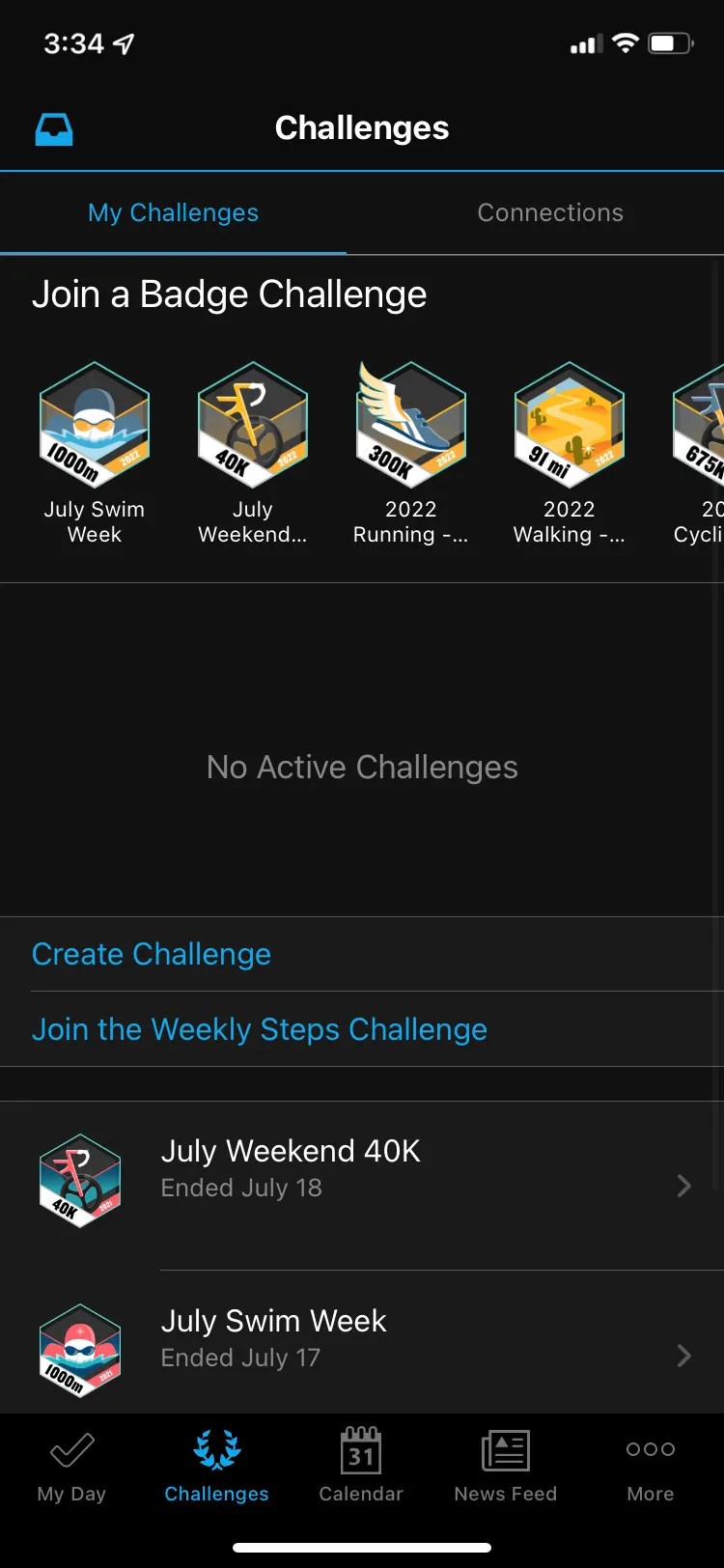Select the Challenges tab in bottom bar
The height and width of the screenshot is (1568, 724).
[x=216, y=1466]
